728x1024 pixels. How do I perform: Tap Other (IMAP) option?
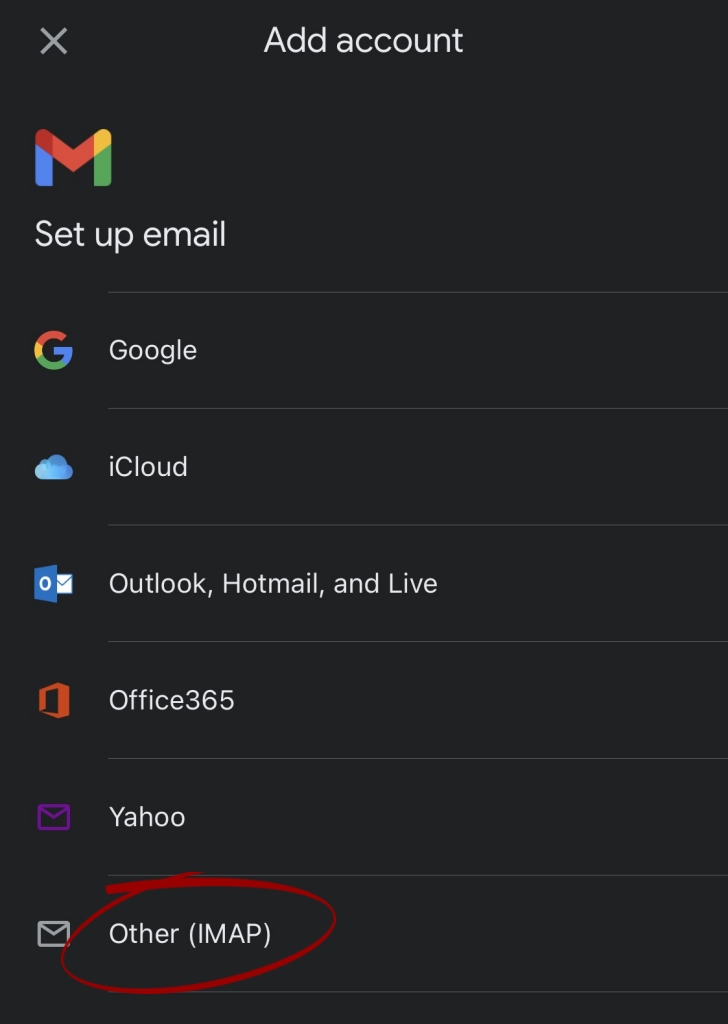pyautogui.click(x=190, y=934)
